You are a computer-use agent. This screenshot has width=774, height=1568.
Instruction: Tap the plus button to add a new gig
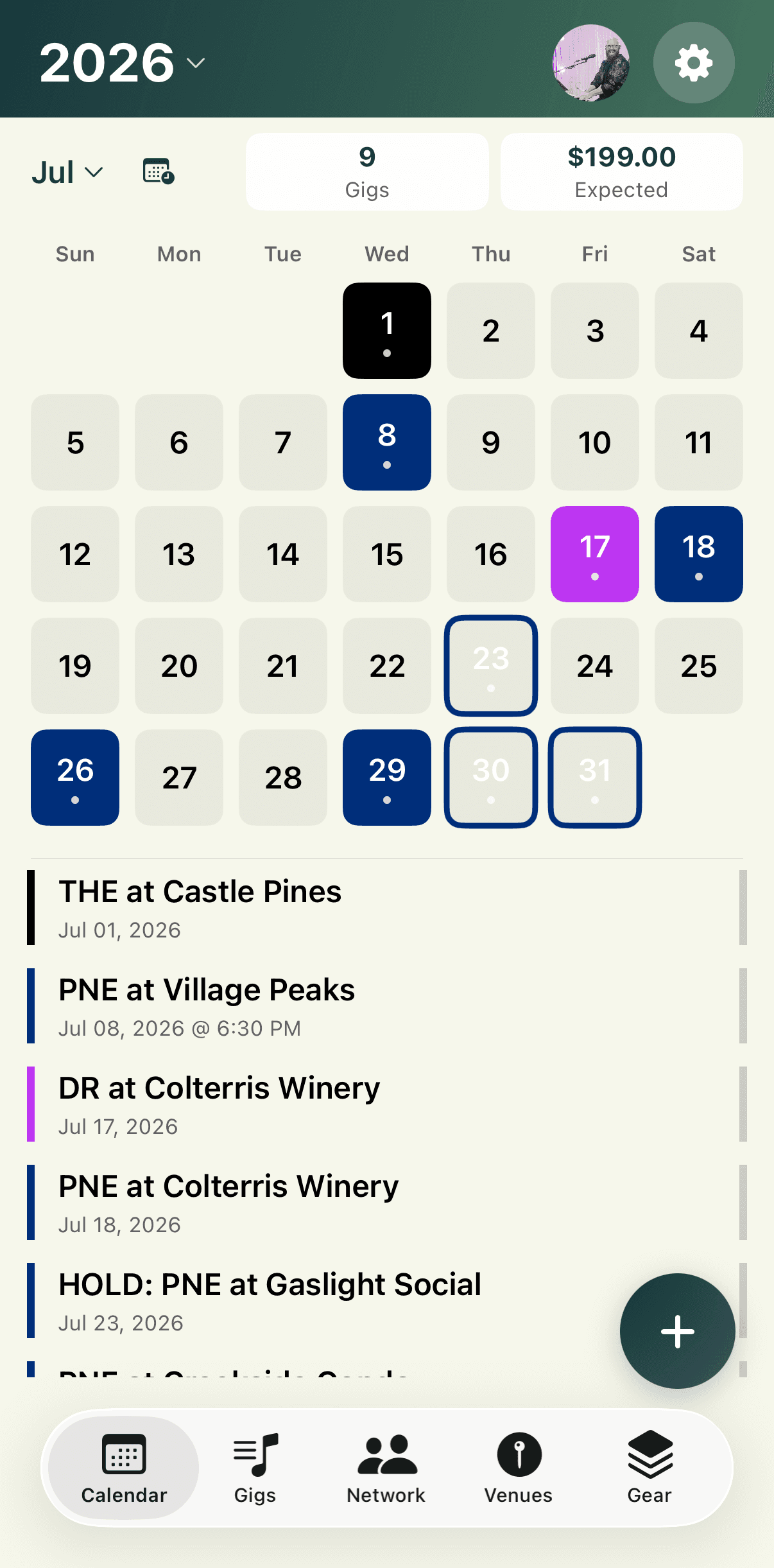[677, 1332]
